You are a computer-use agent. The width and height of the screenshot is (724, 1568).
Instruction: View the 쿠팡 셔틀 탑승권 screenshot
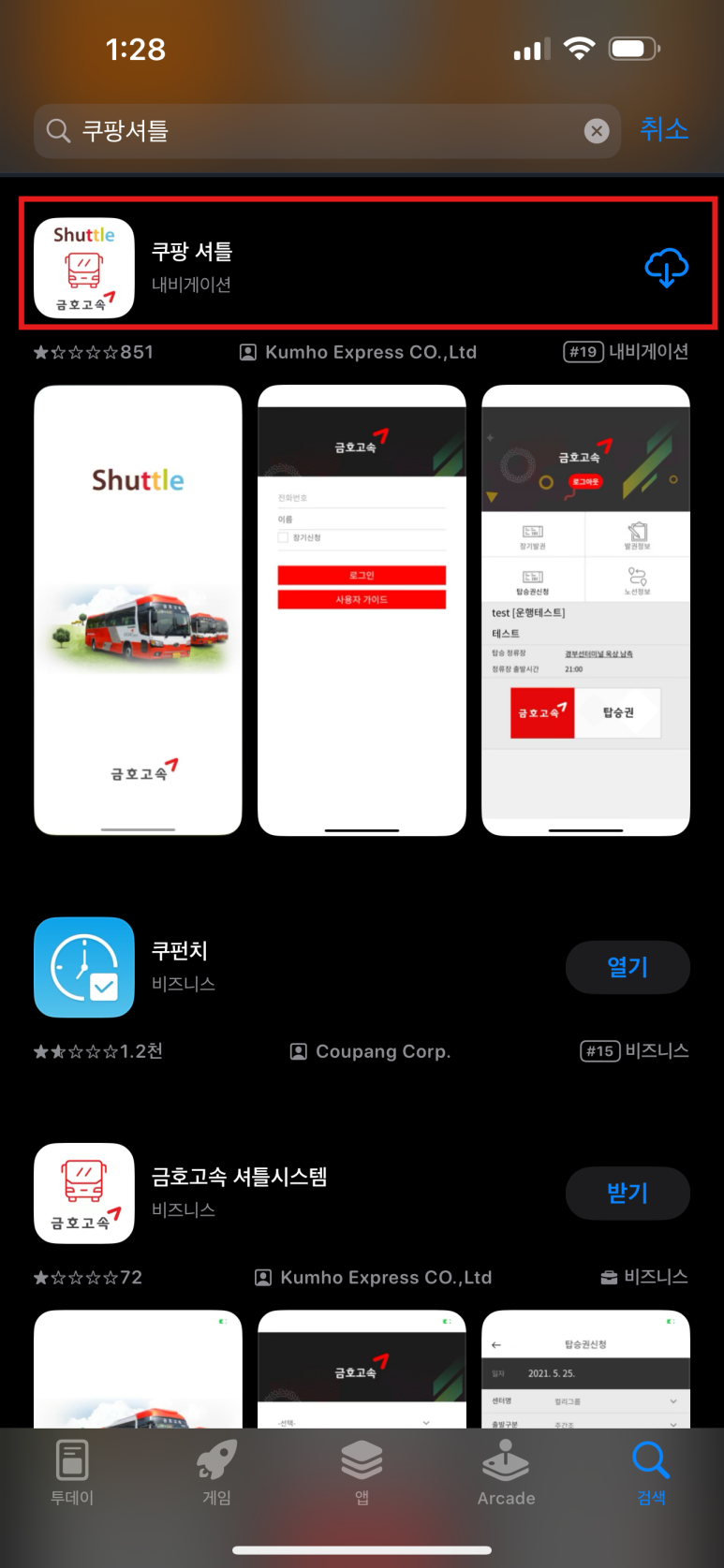point(585,609)
